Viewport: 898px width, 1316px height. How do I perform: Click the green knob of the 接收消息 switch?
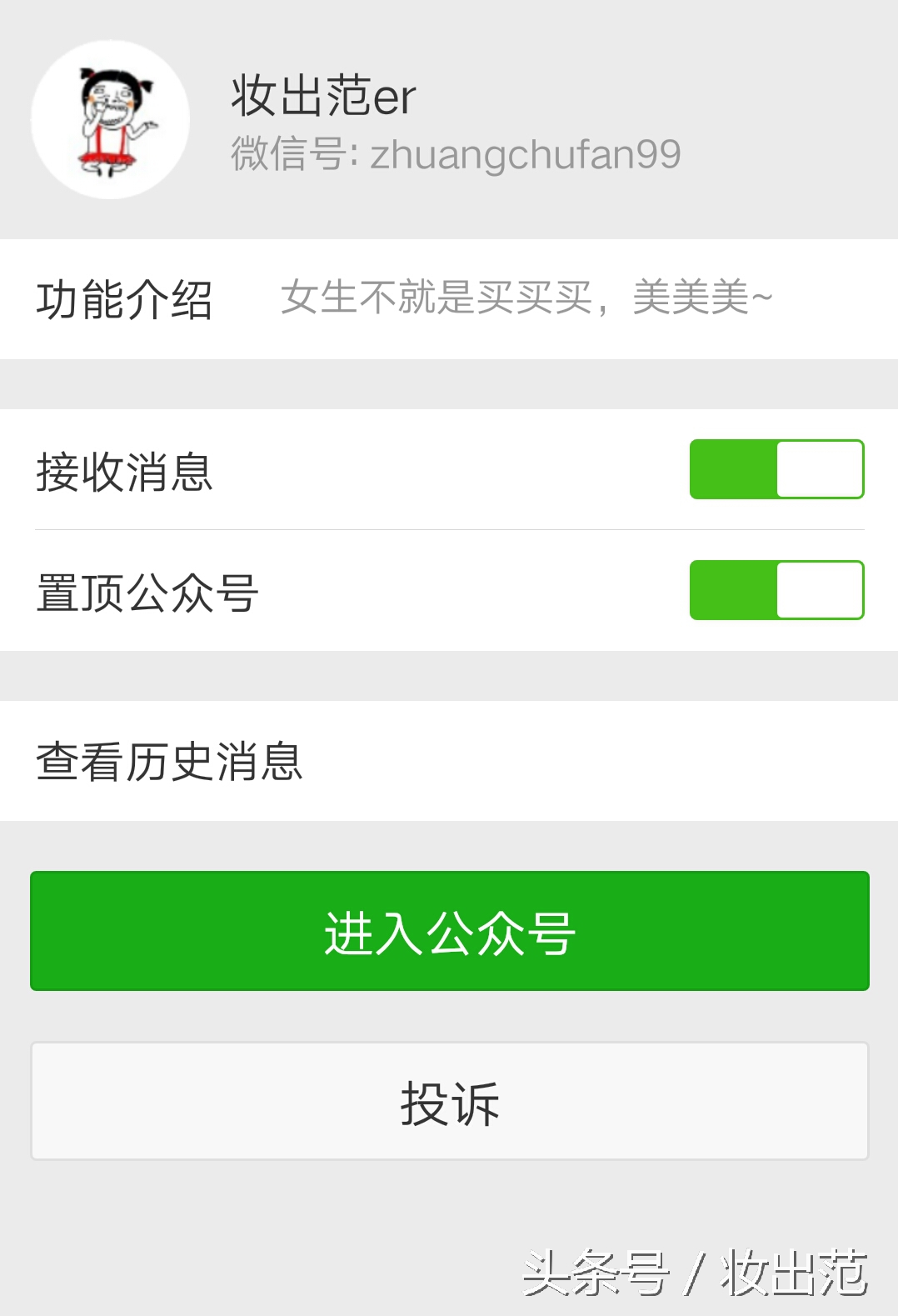tap(733, 468)
